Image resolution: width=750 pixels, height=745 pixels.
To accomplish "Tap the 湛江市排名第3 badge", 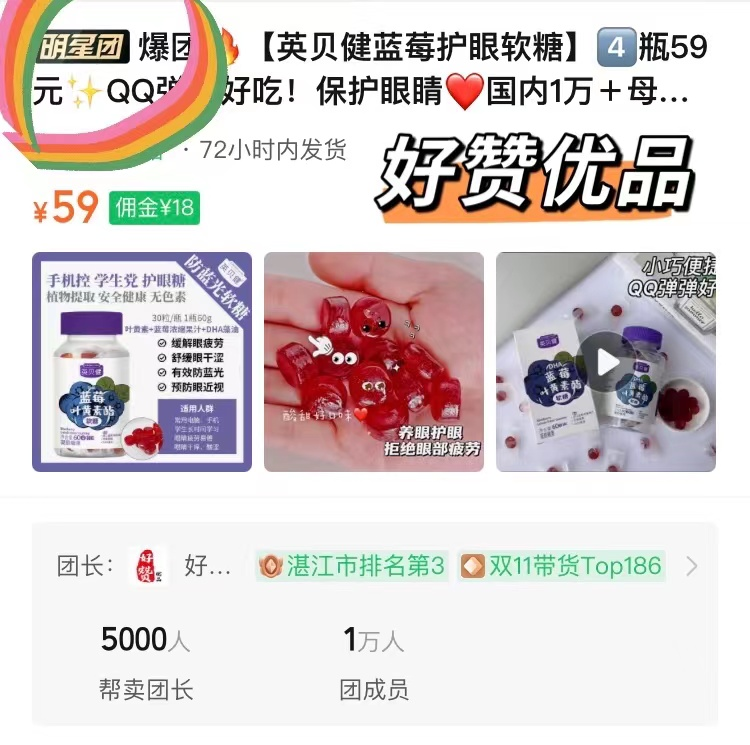I will (352, 566).
